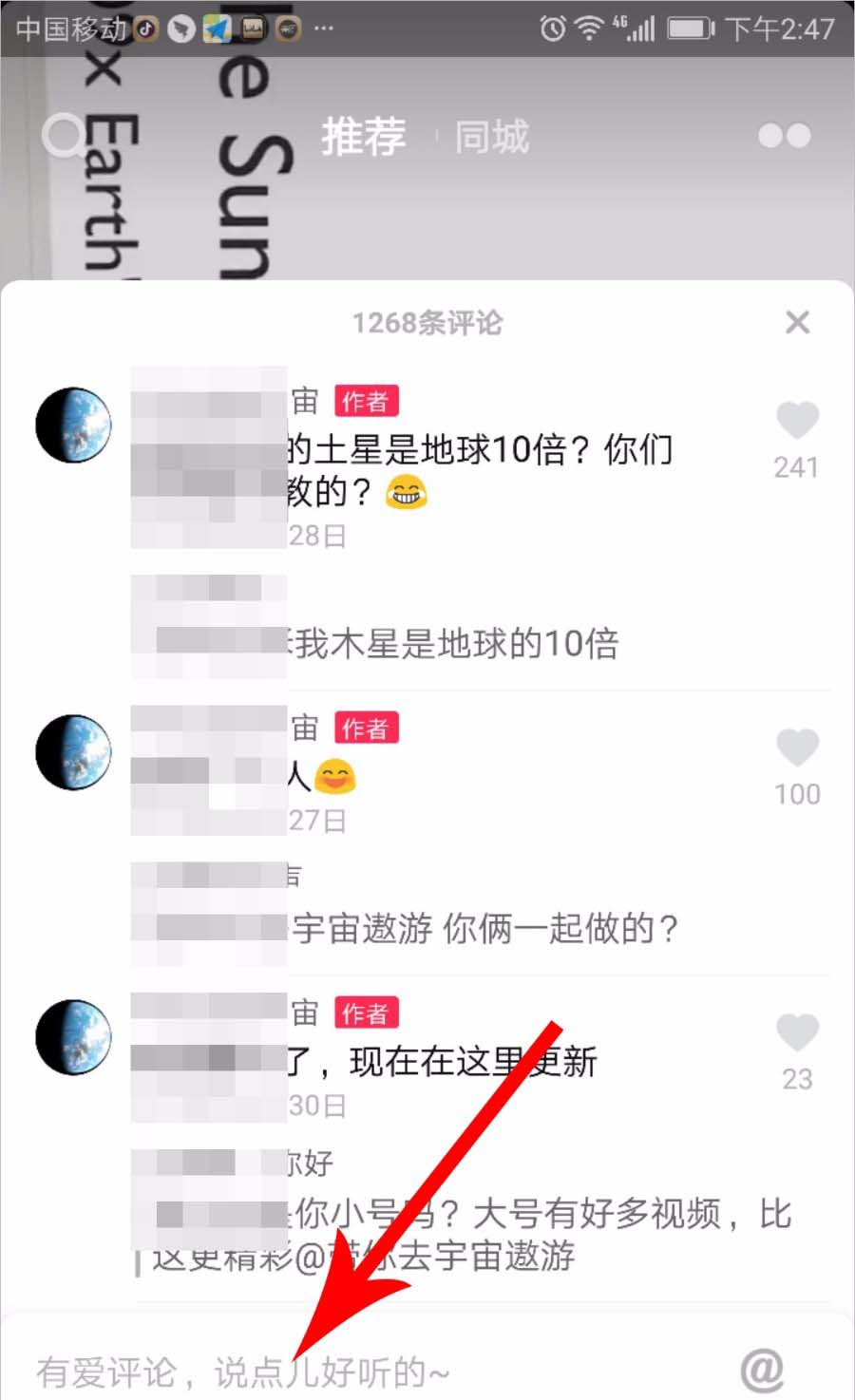Like the comment with 241 likes

797,421
